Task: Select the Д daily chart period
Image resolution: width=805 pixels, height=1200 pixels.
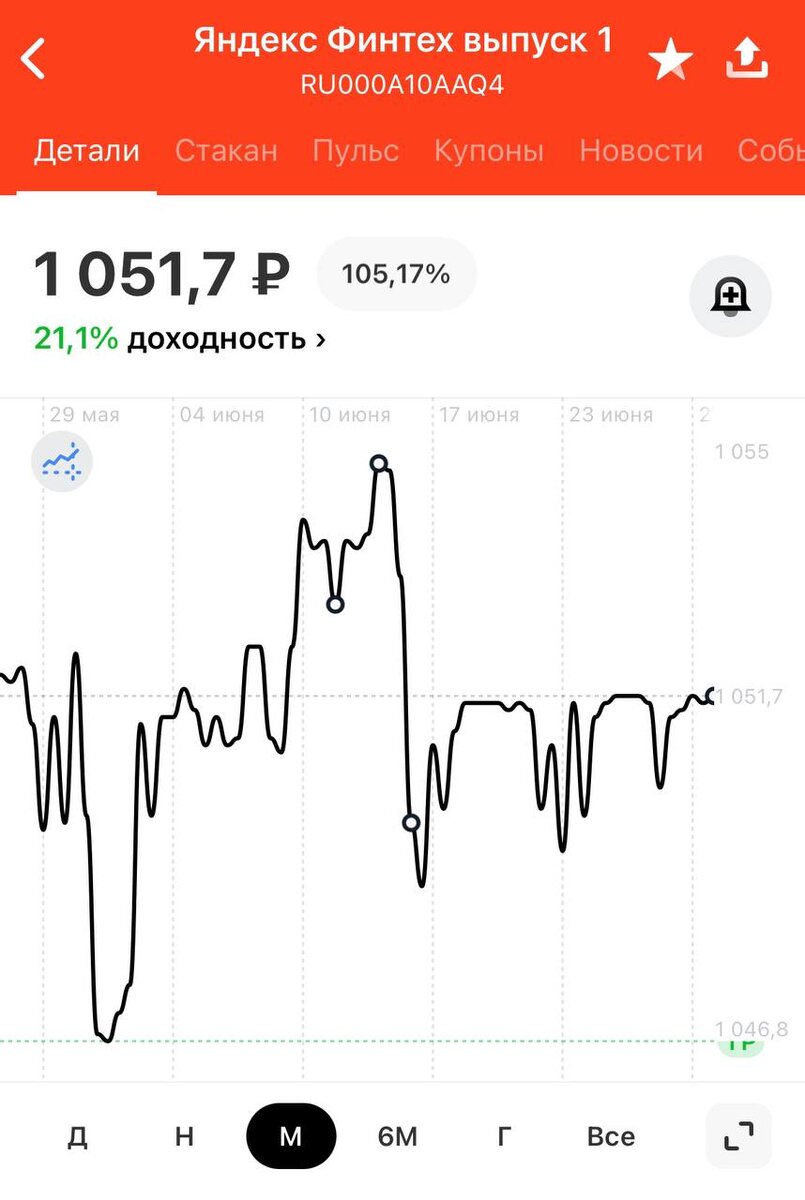Action: [78, 1136]
